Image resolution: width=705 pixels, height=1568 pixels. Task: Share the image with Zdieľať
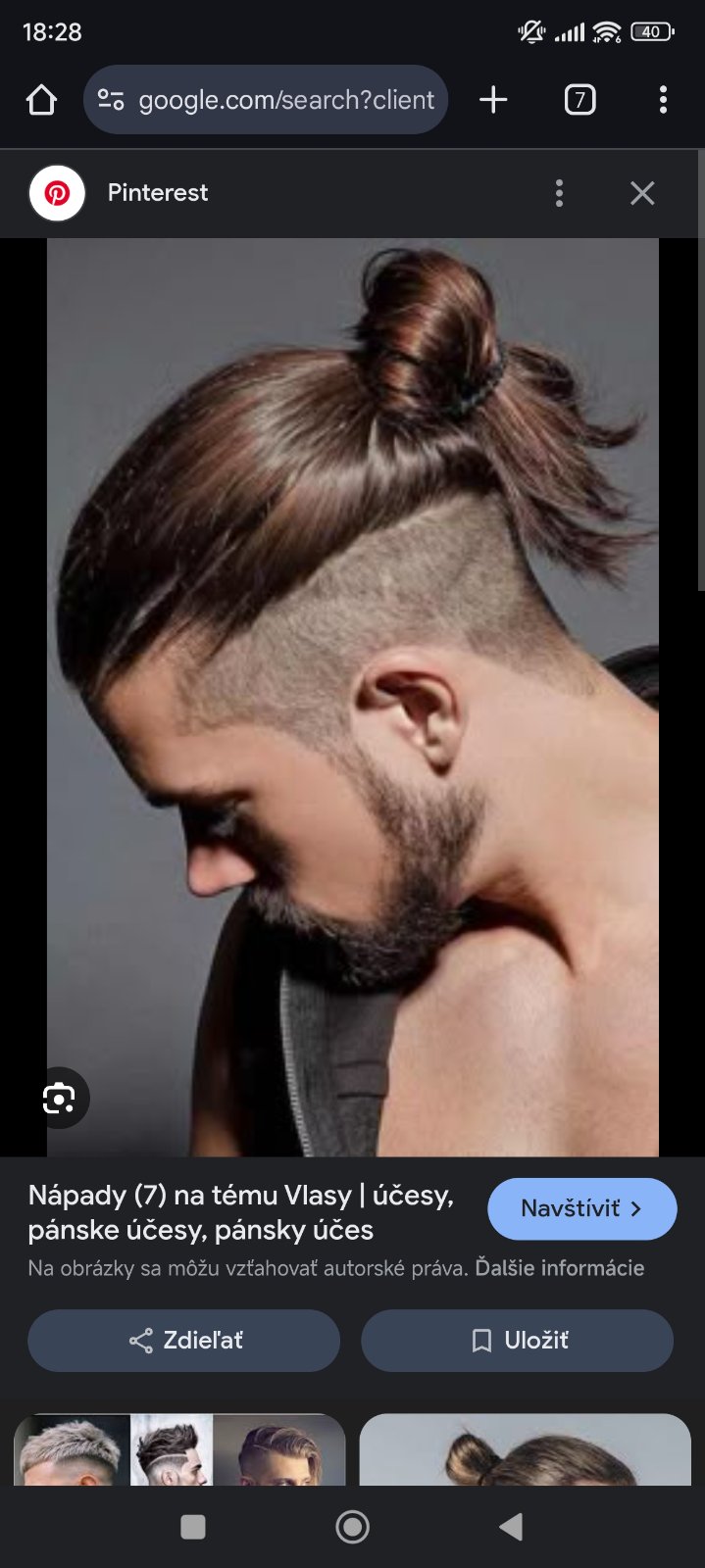point(184,1340)
